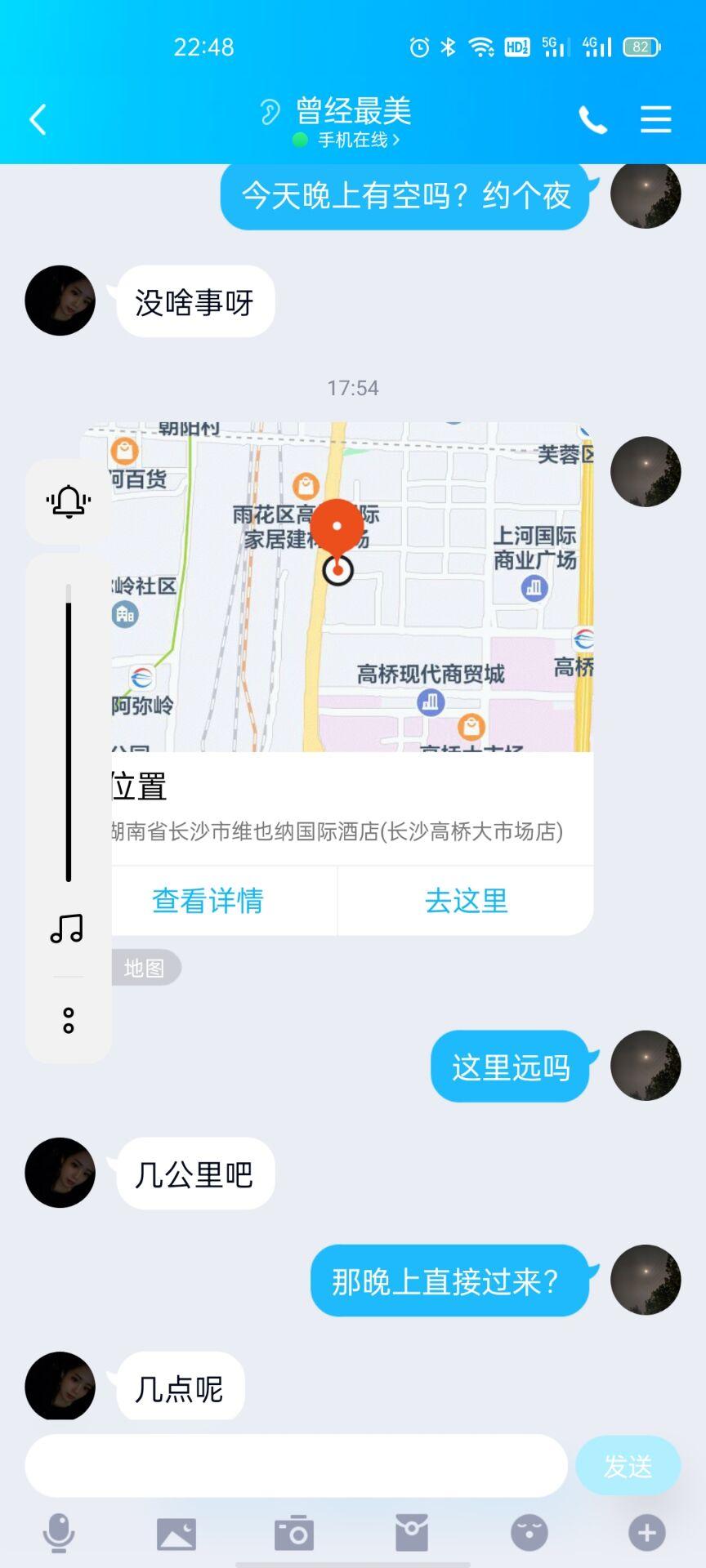Screen dimensions: 706x1568
Task: Open the red packet option
Action: (412, 1533)
